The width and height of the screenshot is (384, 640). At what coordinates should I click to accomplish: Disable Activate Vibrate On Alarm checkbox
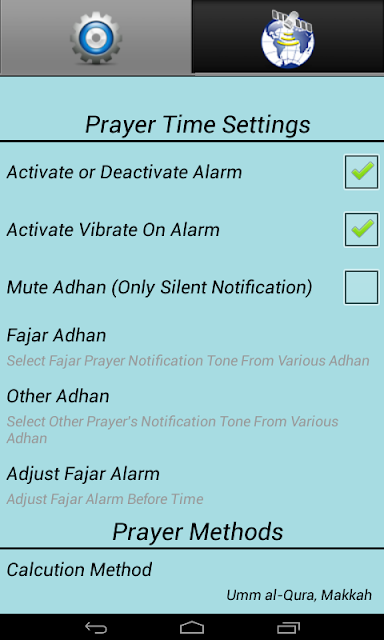click(361, 229)
